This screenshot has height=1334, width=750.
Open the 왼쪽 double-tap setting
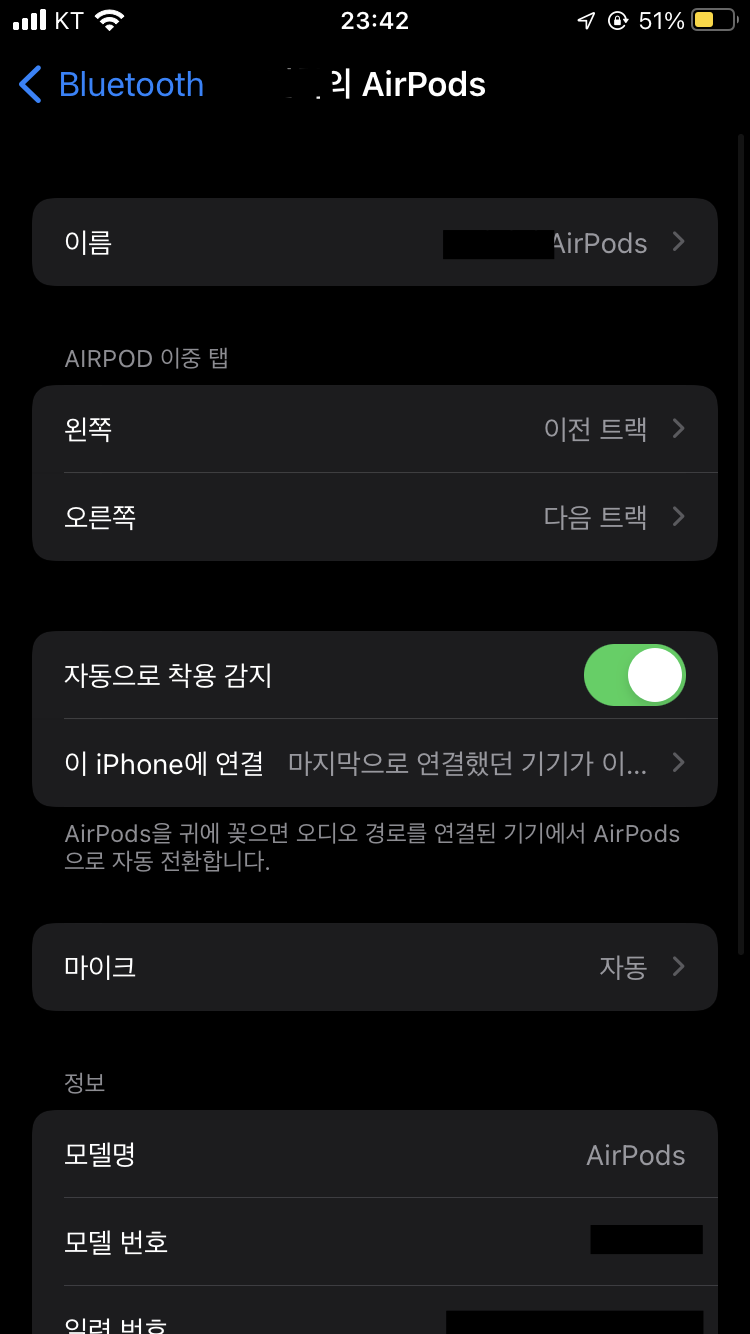pos(375,429)
